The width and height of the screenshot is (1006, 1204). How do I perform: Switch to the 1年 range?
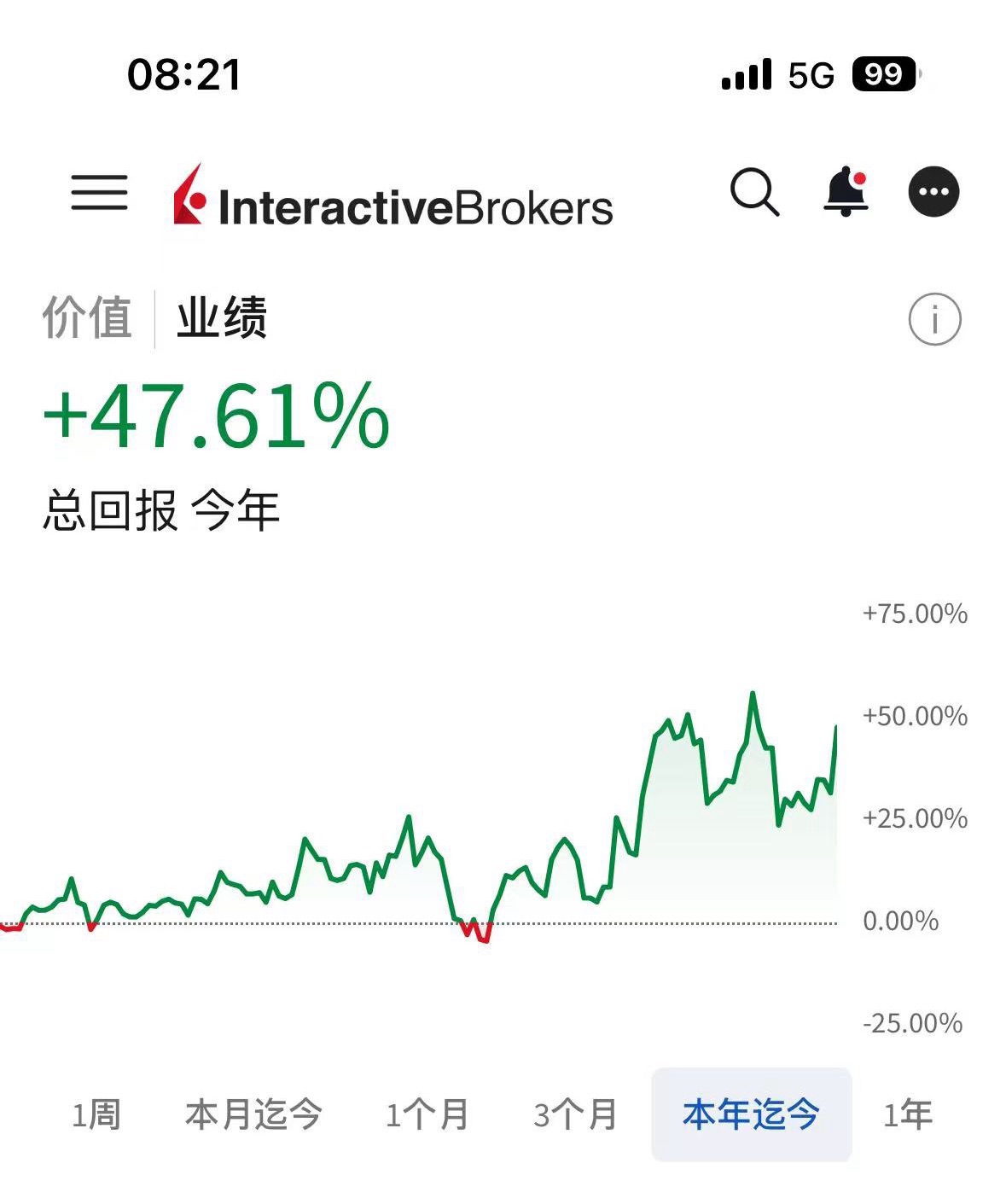click(x=908, y=1114)
